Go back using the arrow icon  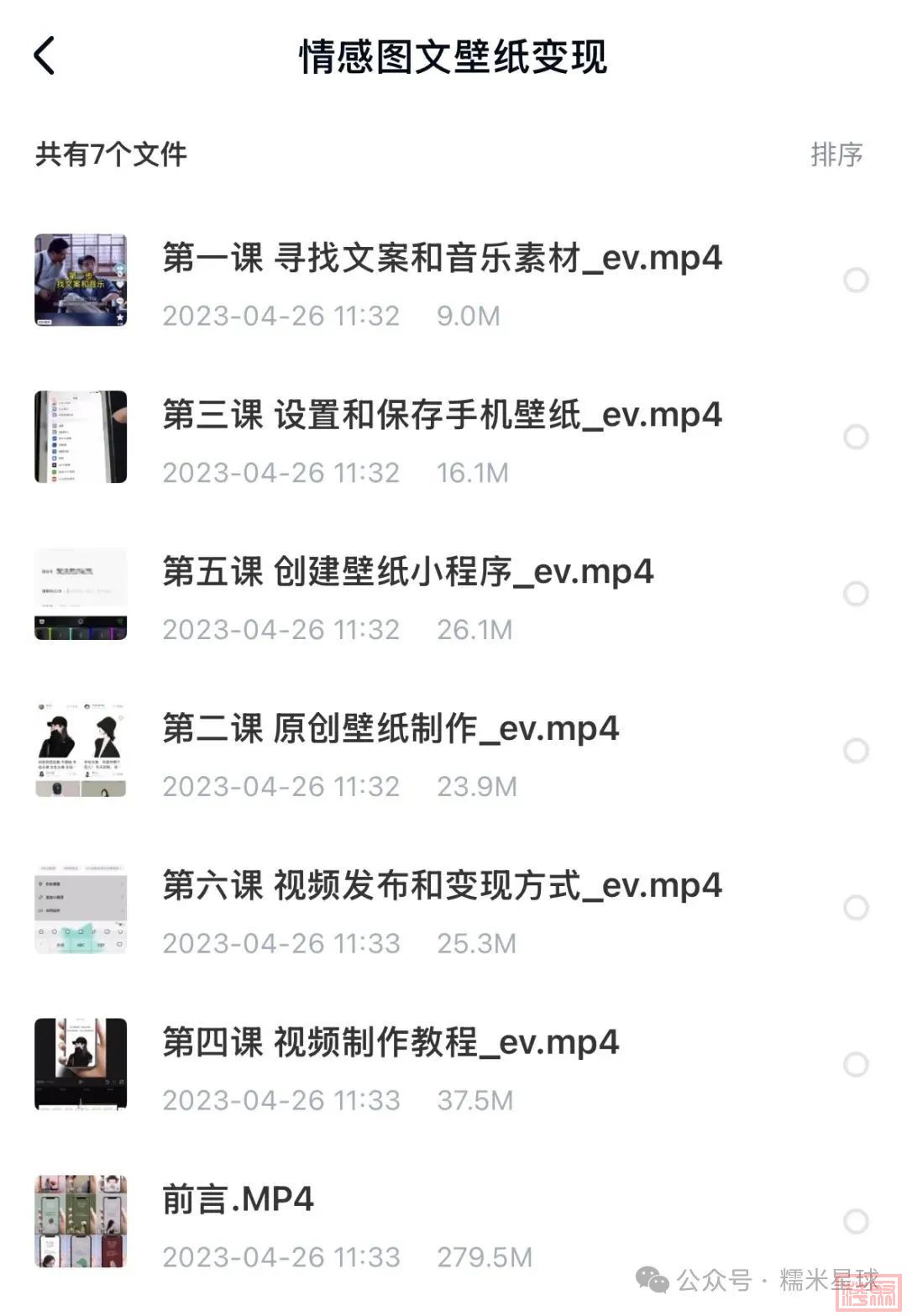45,56
